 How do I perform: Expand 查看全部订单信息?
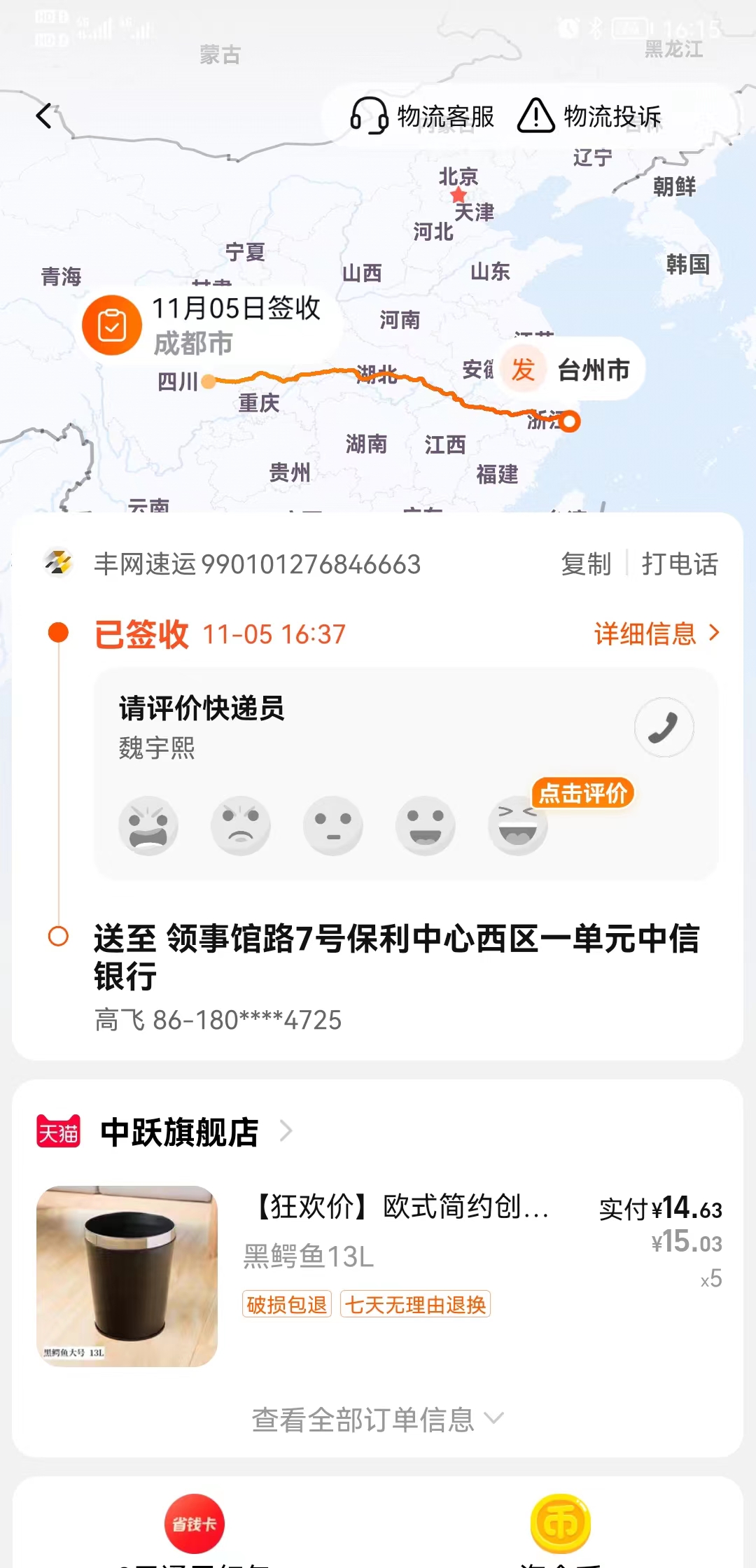[378, 1420]
